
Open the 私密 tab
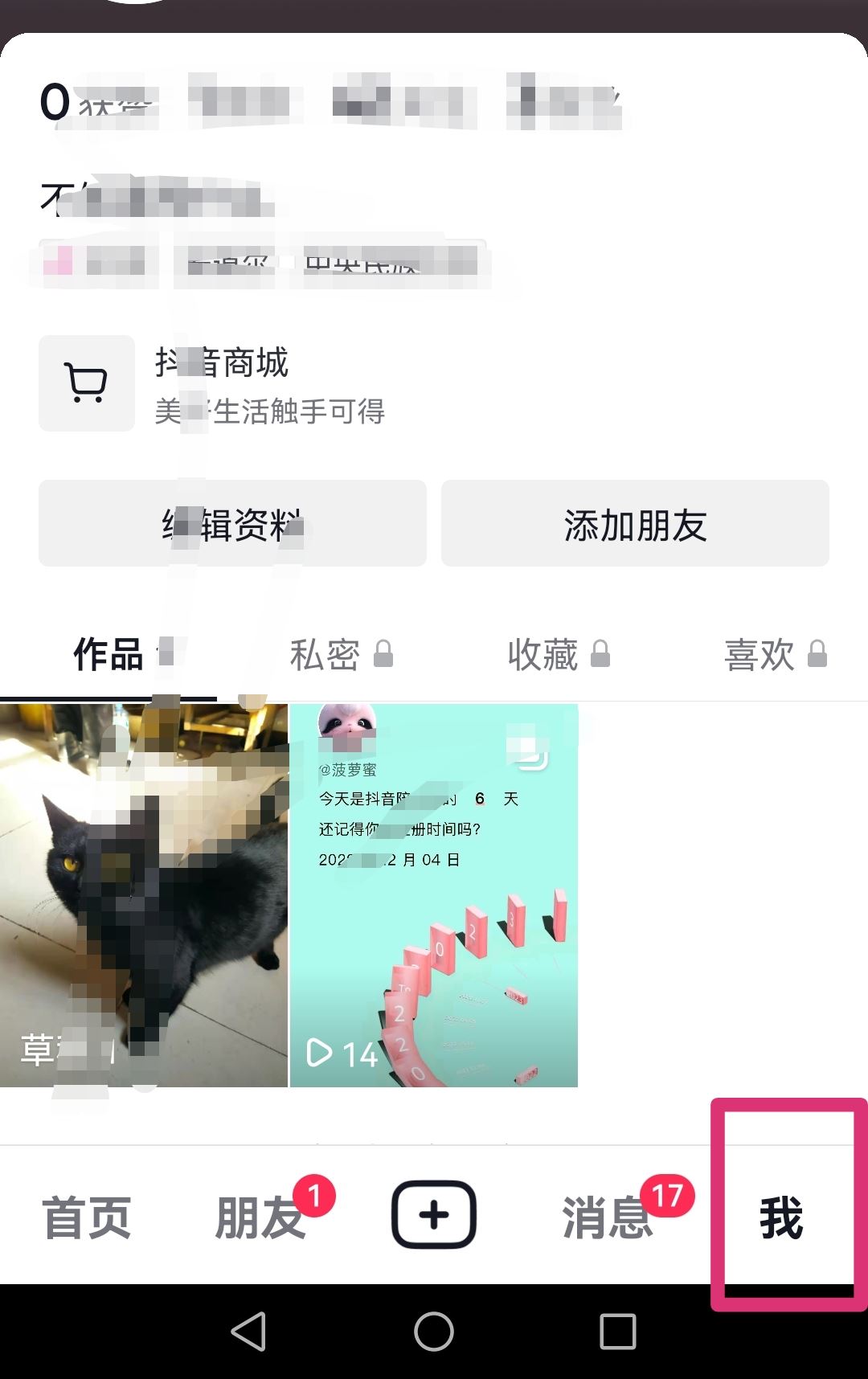click(x=325, y=655)
